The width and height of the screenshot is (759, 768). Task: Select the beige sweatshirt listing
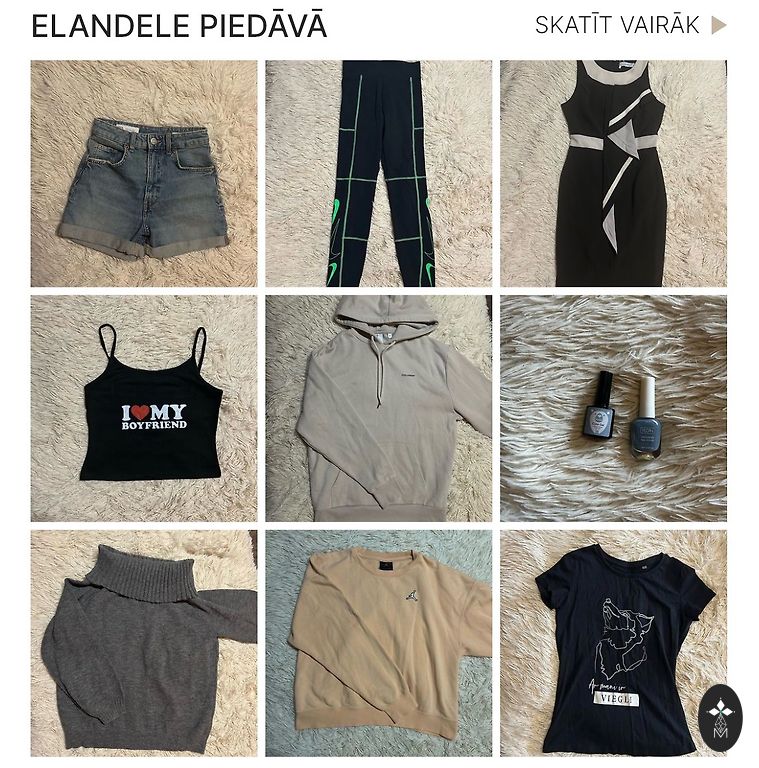pos(378,643)
